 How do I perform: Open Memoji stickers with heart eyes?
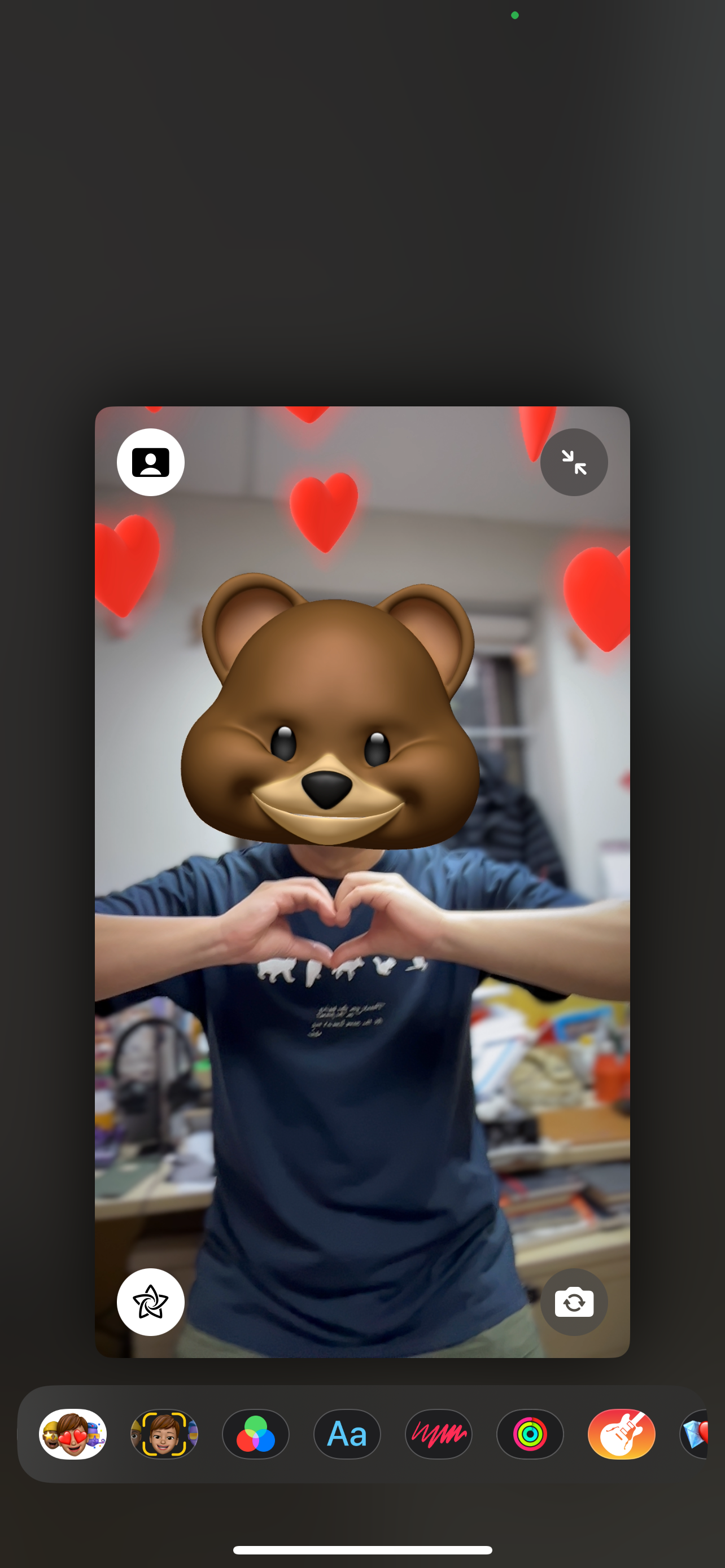[x=73, y=1434]
